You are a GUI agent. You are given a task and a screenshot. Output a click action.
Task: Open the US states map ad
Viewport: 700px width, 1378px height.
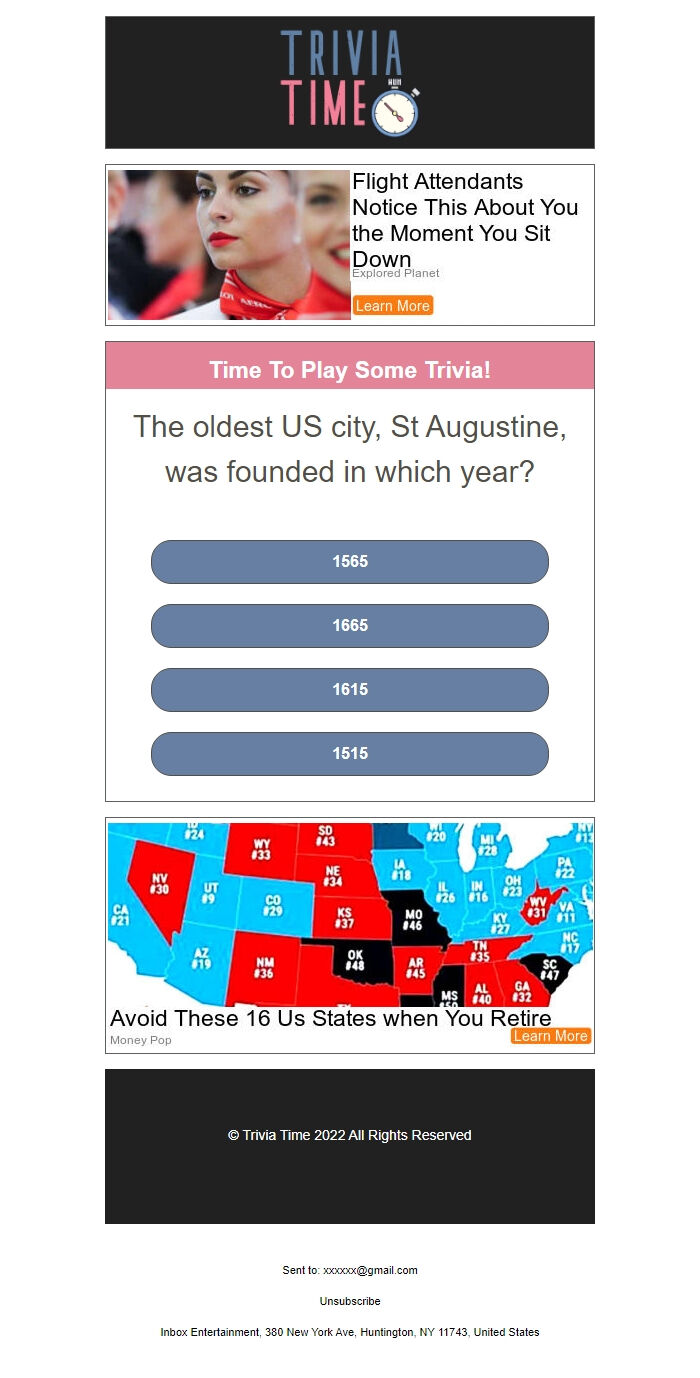pyautogui.click(x=350, y=914)
